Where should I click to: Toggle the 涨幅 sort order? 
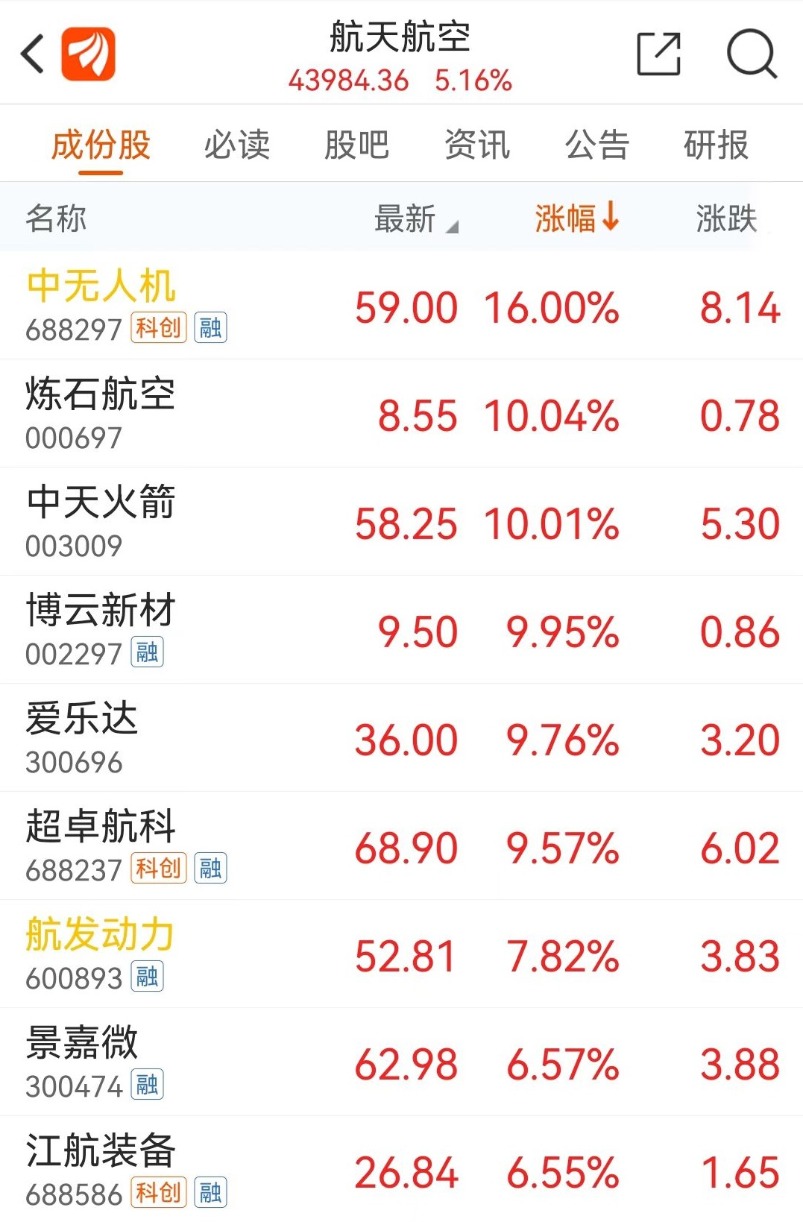pyautogui.click(x=577, y=218)
